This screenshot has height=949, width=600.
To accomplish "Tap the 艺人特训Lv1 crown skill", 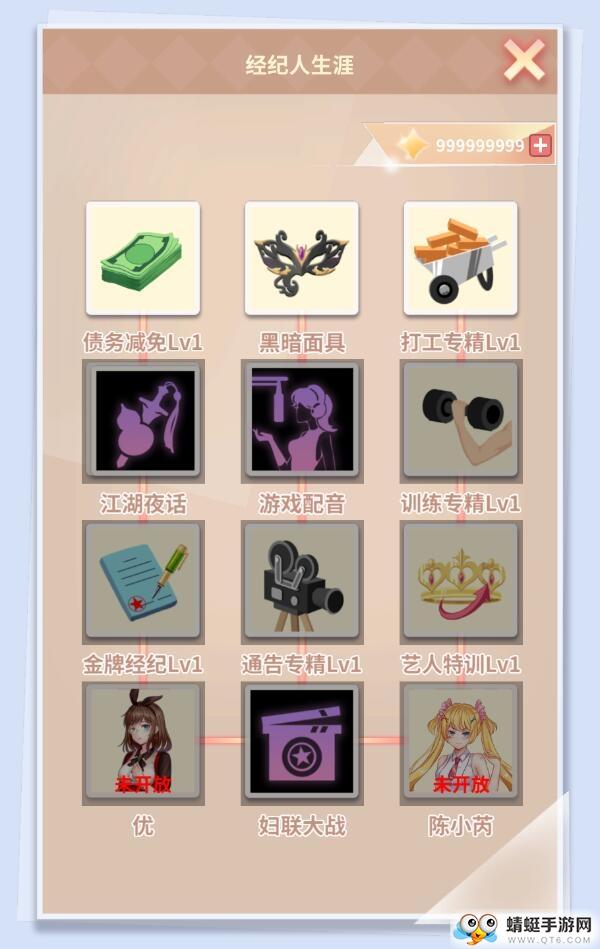I will tap(460, 580).
